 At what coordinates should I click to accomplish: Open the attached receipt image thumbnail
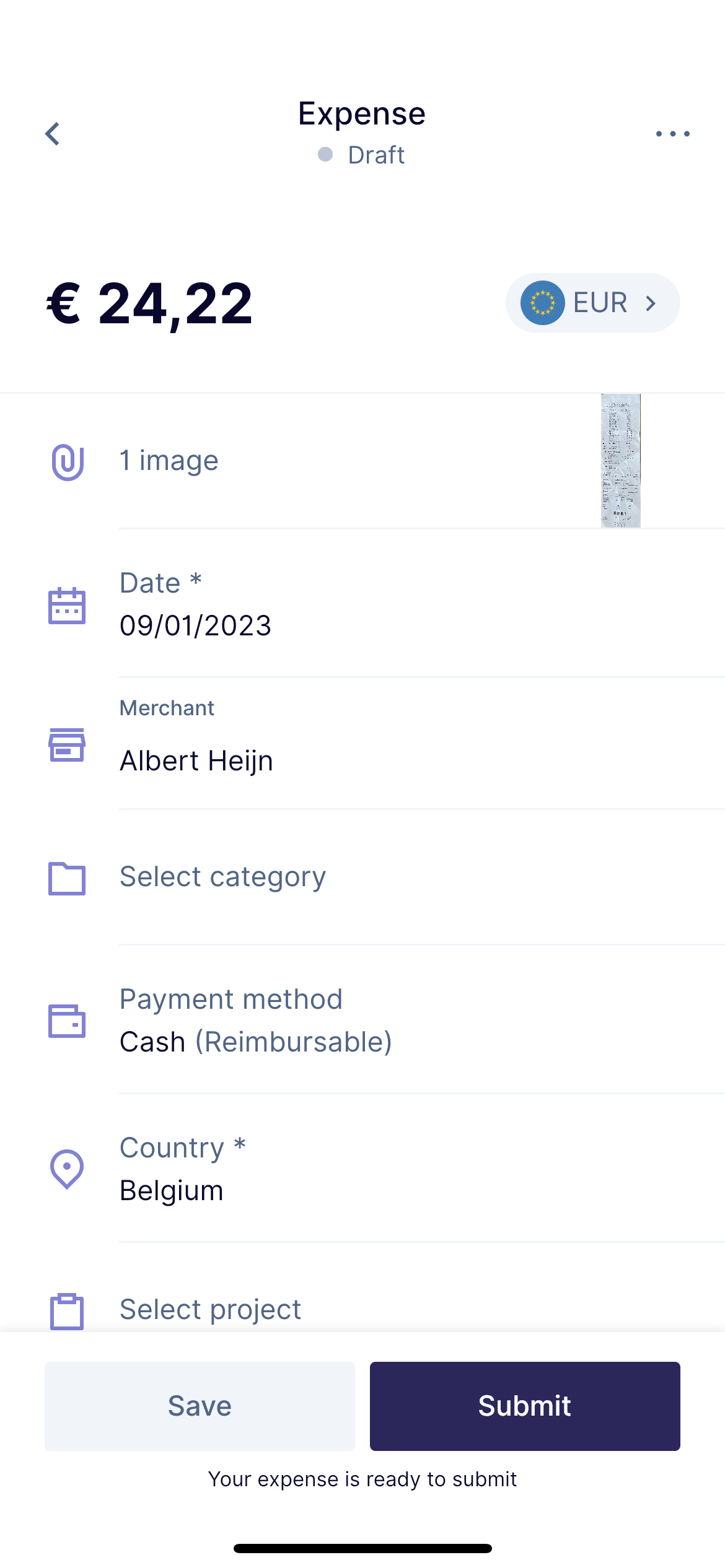pyautogui.click(x=620, y=460)
